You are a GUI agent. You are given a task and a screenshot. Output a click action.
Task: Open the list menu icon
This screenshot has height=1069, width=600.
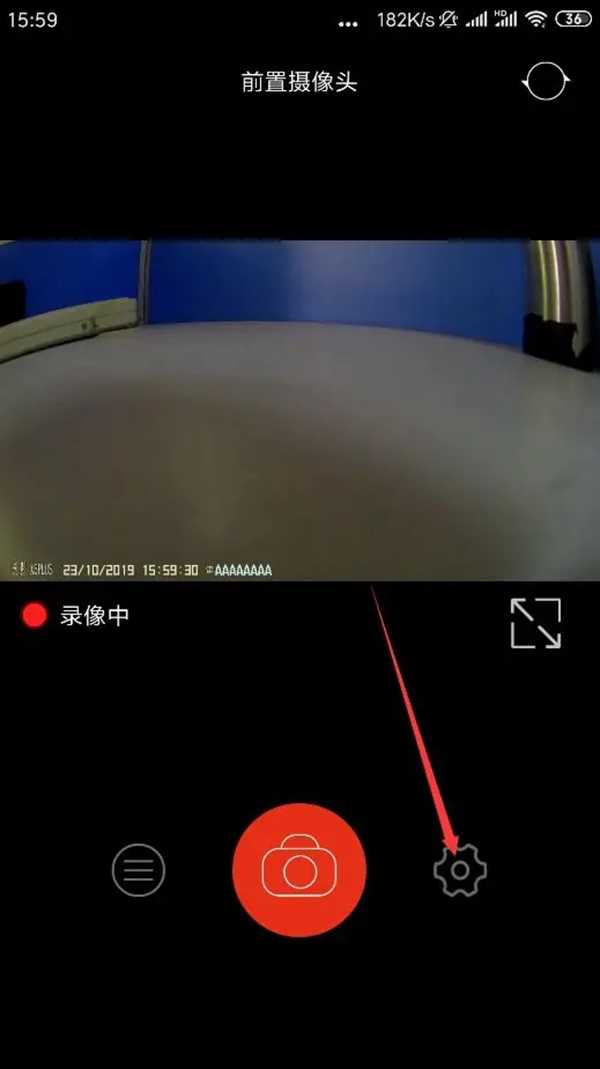138,870
